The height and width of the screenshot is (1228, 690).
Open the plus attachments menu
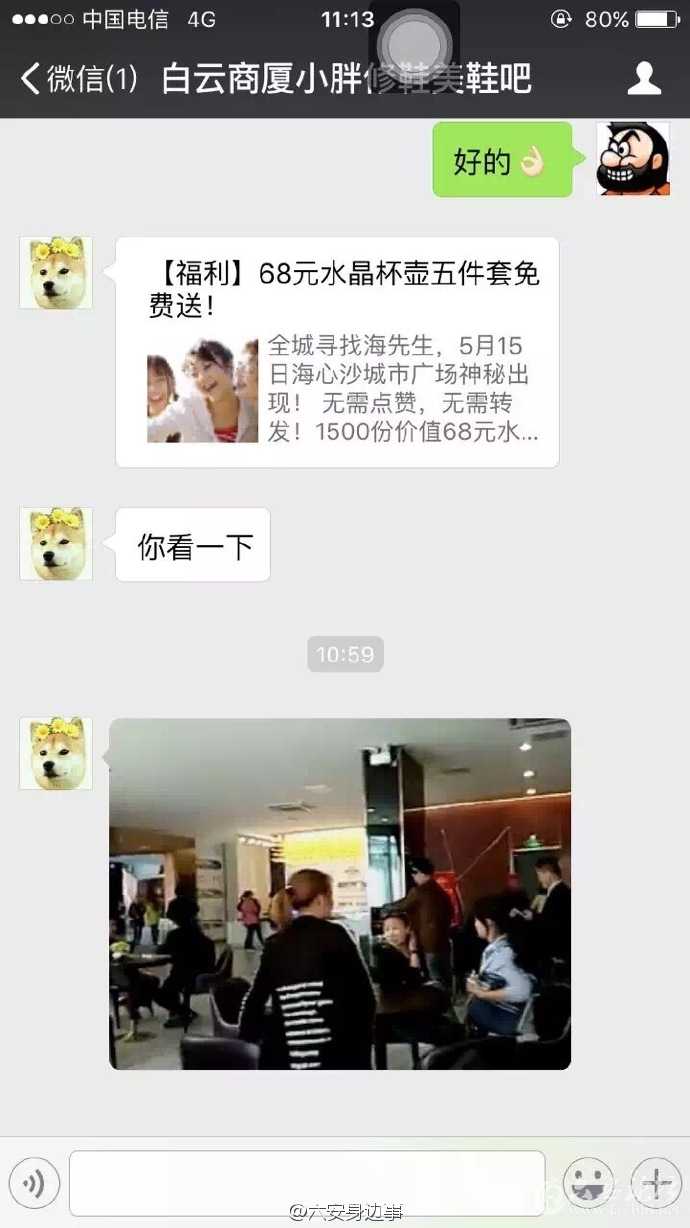tap(656, 1184)
